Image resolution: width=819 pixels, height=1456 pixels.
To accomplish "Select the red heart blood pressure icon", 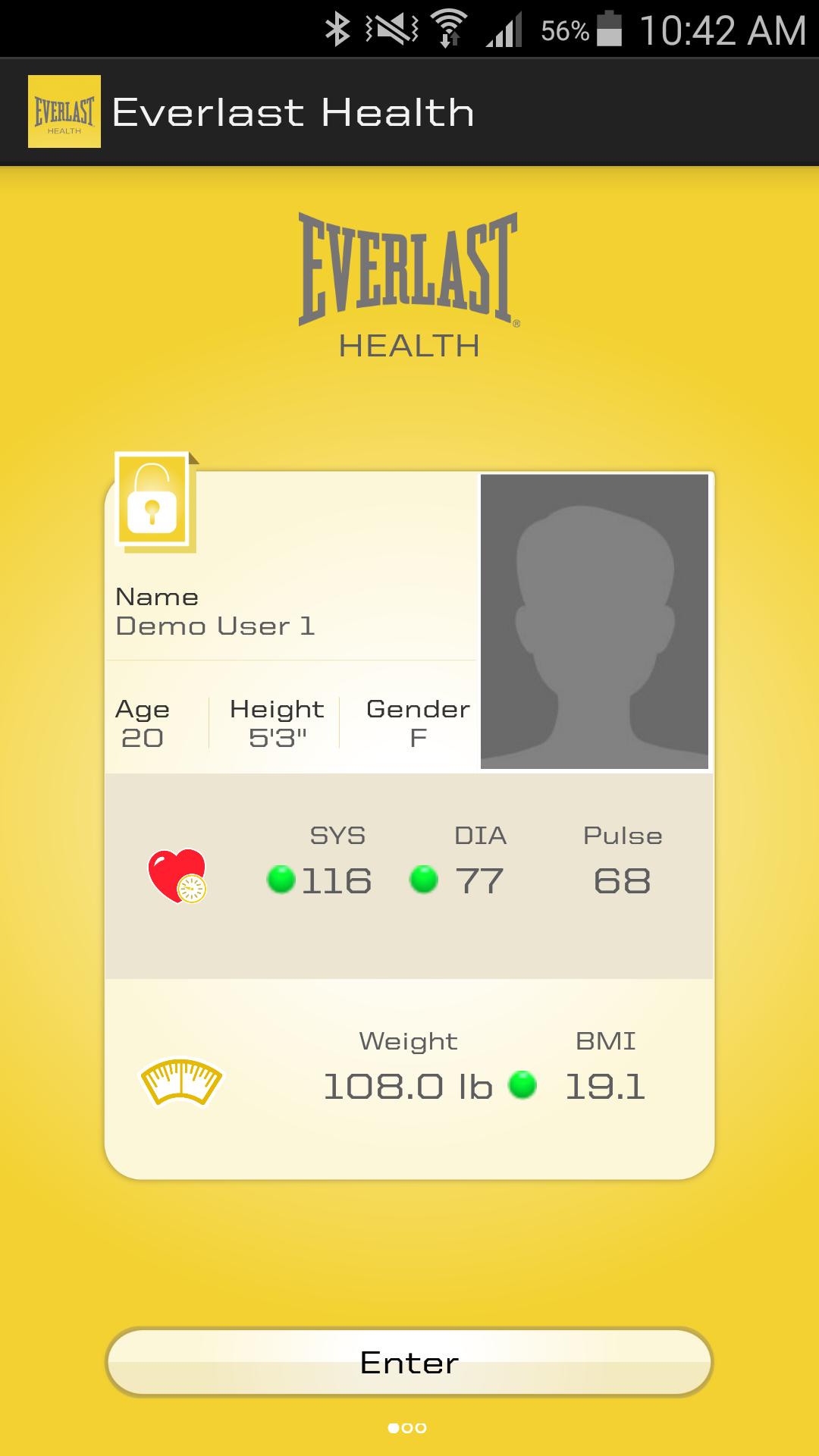I will click(177, 876).
